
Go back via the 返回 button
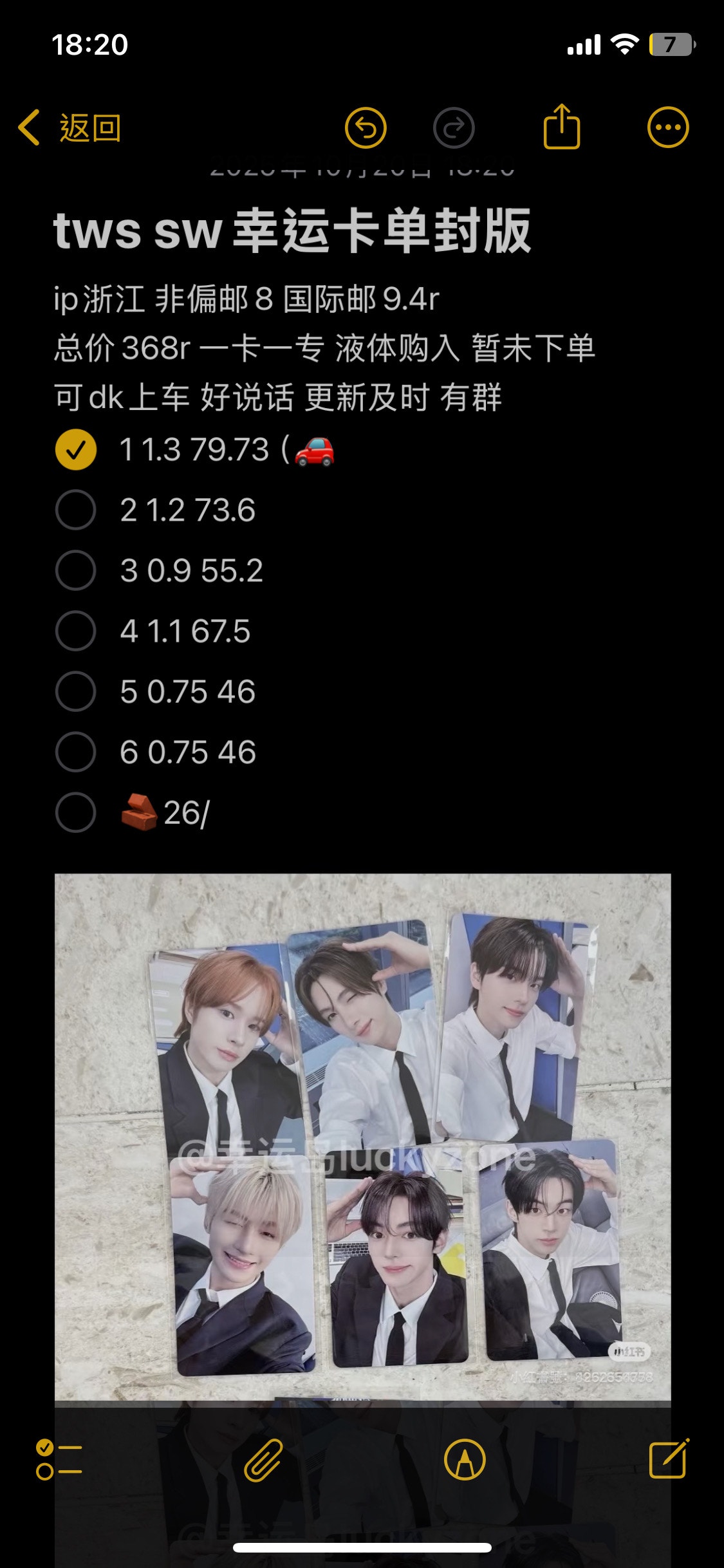(70, 128)
